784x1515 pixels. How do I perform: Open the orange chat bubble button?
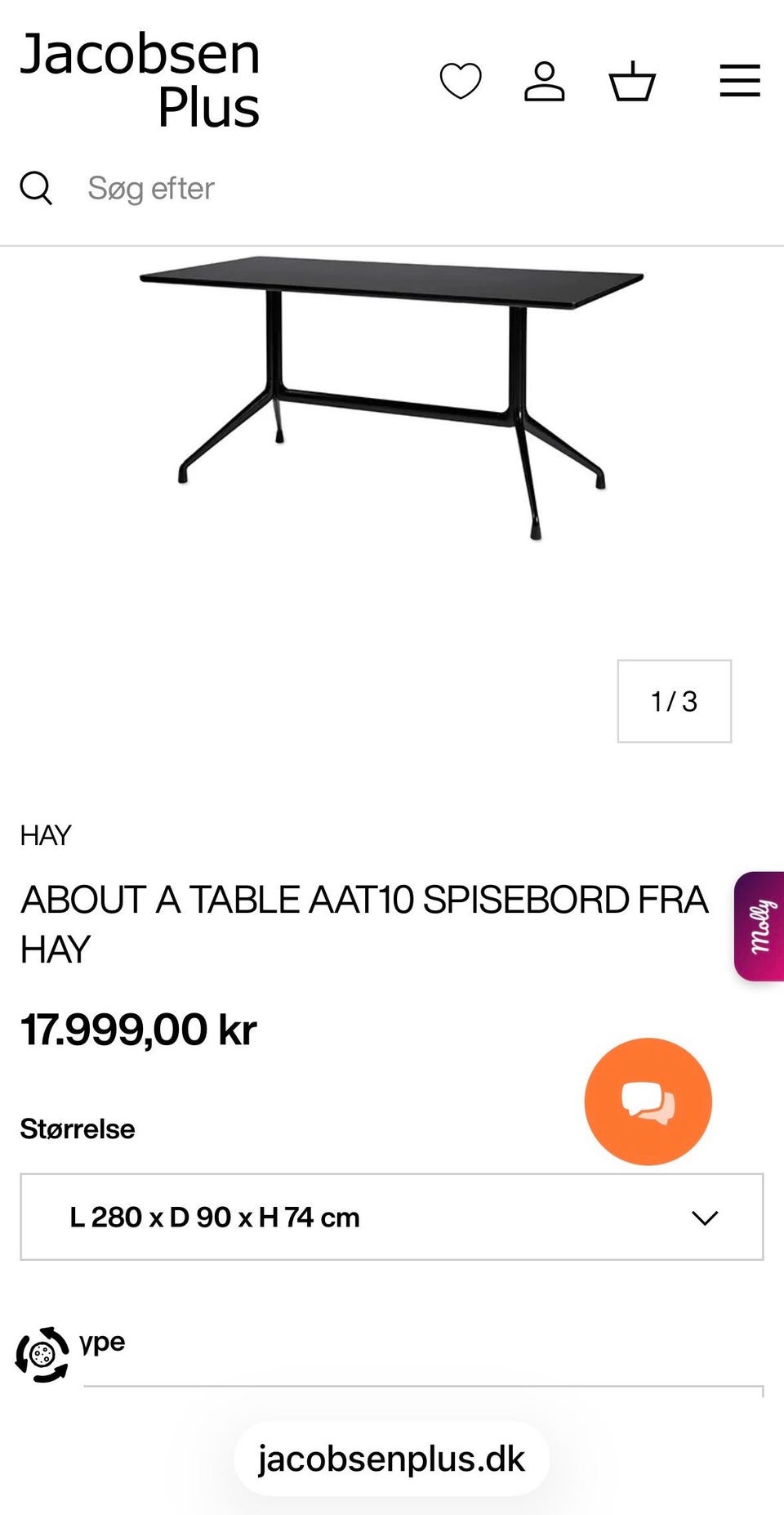point(648,1102)
